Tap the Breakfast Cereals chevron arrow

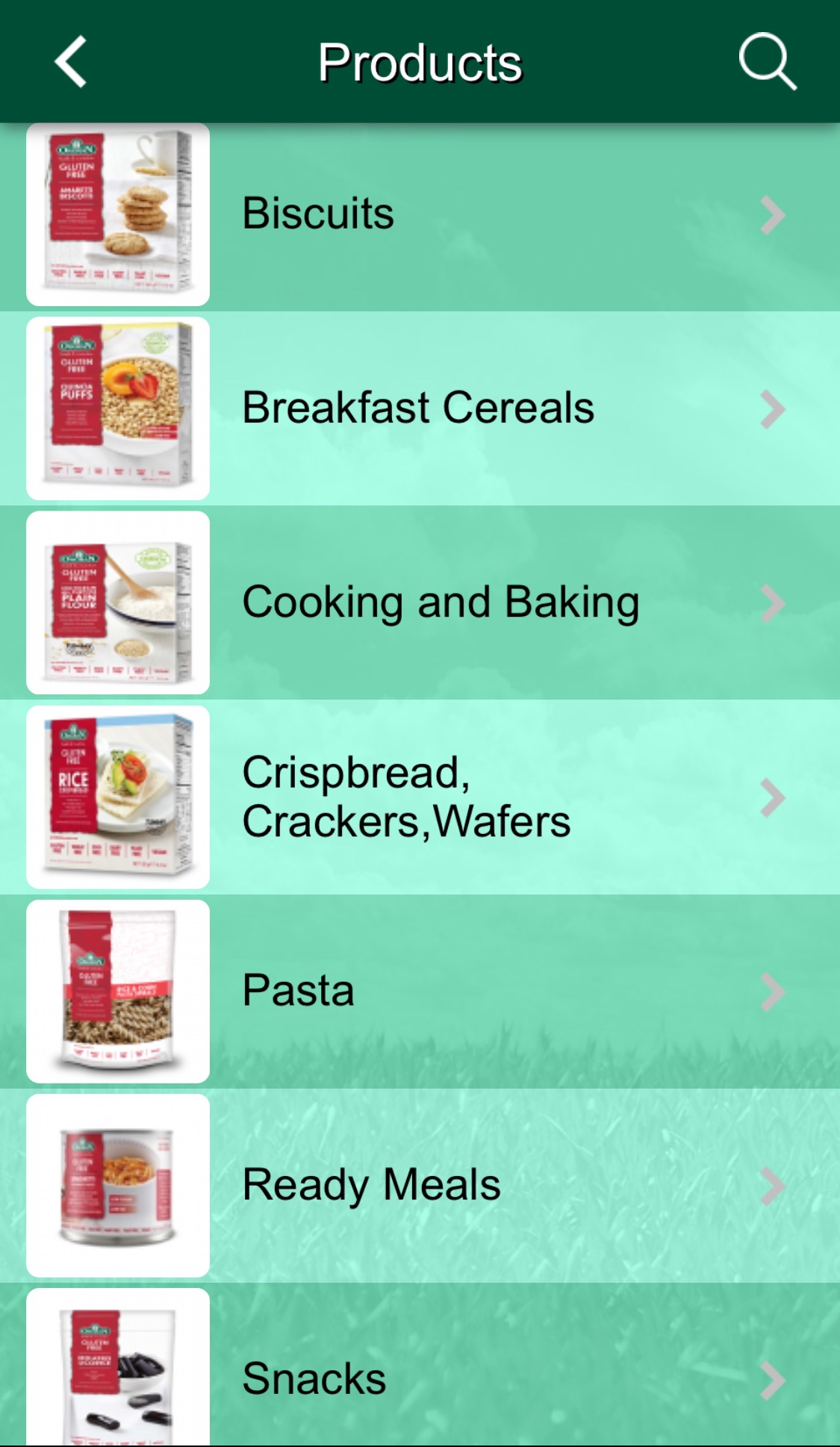(771, 408)
